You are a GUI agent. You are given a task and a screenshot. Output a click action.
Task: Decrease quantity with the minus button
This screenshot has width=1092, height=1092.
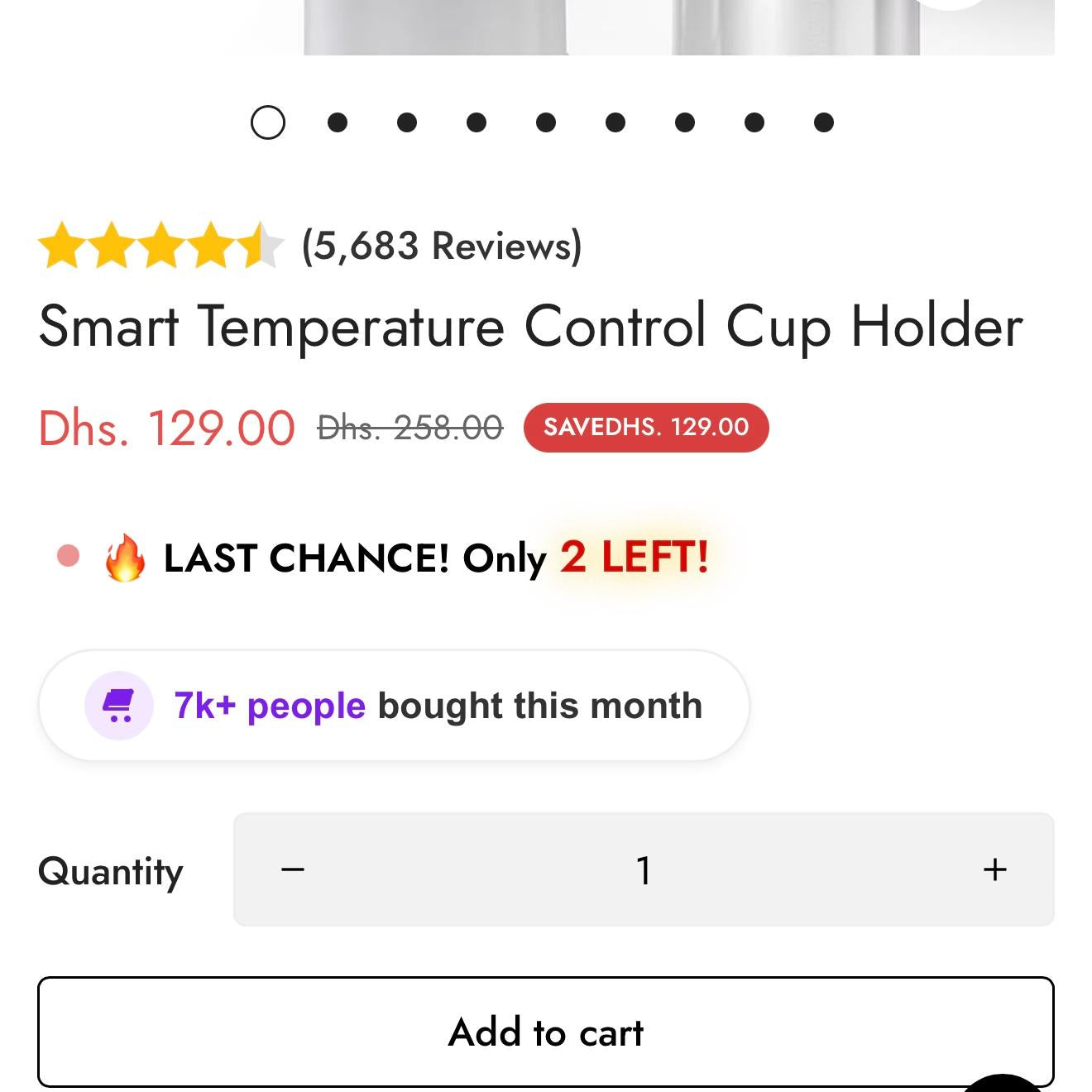[293, 869]
